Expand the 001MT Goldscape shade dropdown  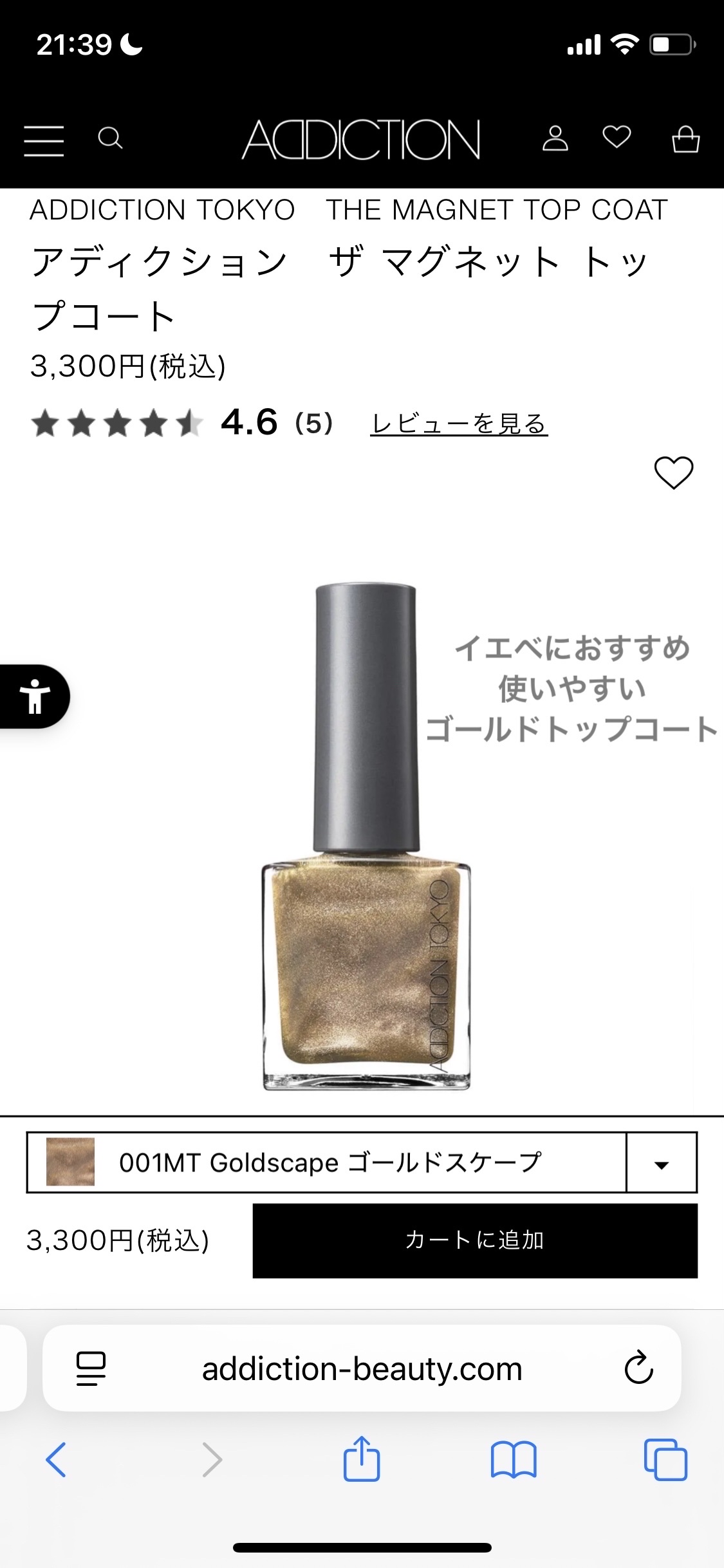pos(661,1162)
